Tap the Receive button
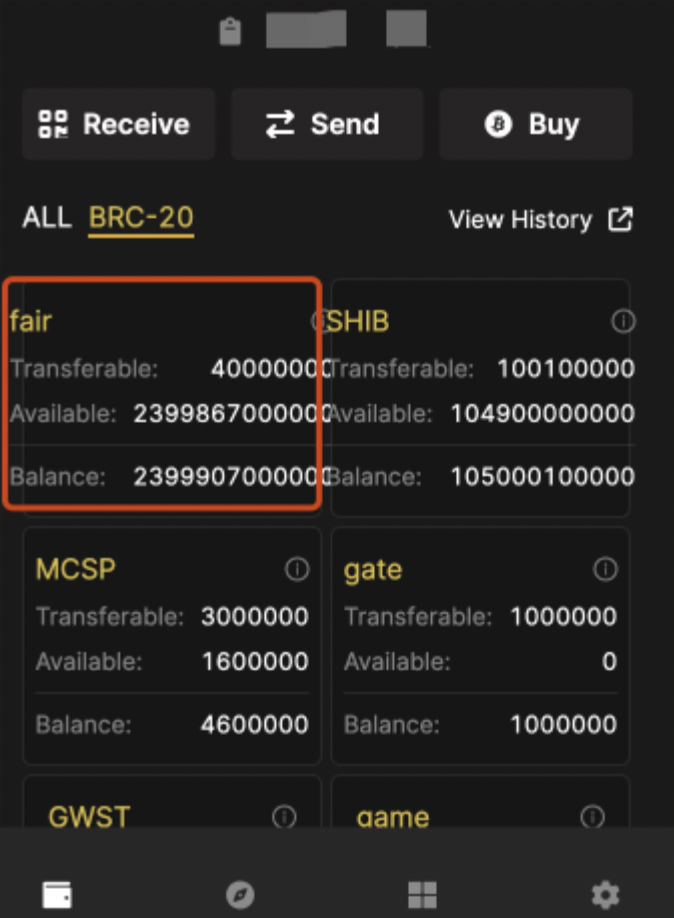The height and width of the screenshot is (918, 674). 118,125
